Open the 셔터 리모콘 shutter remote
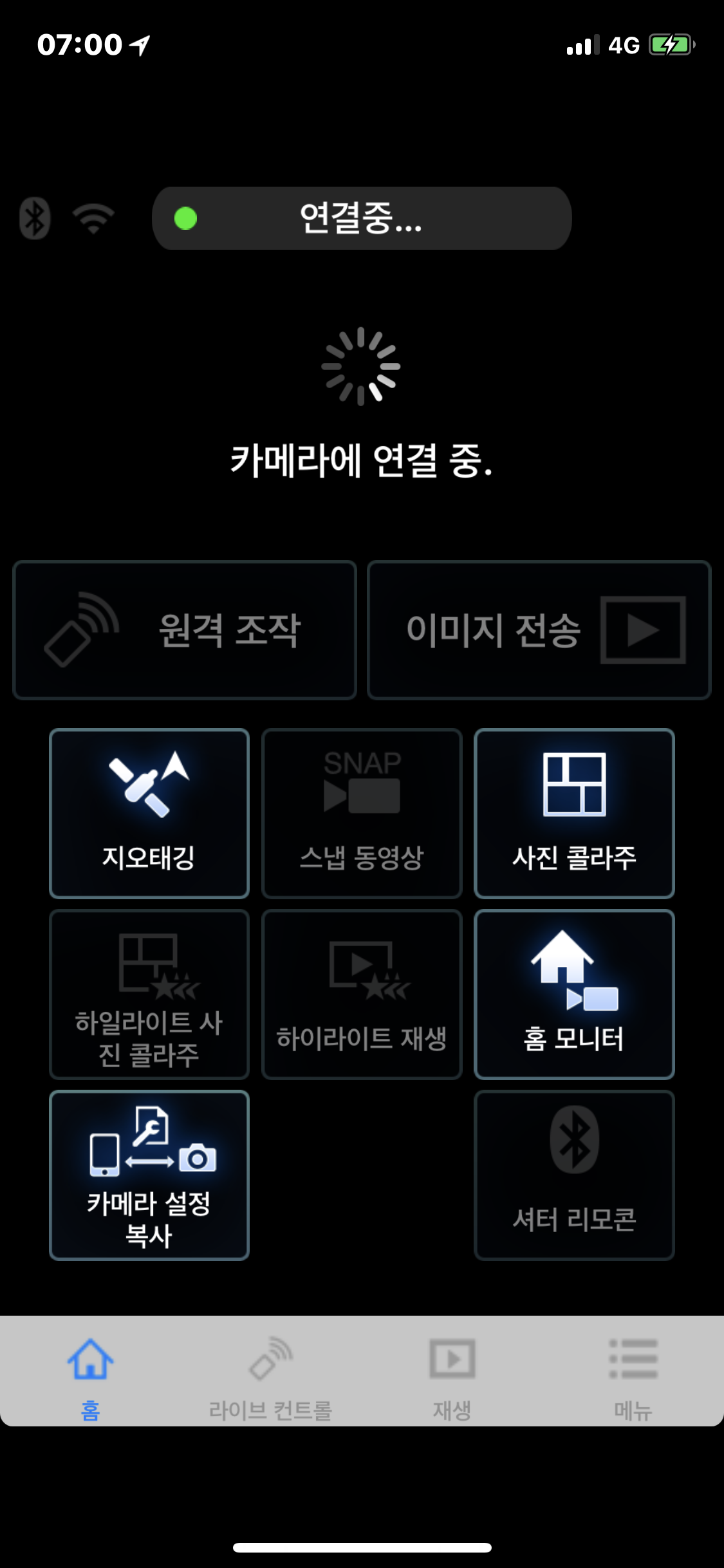This screenshot has width=724, height=1568. click(574, 1175)
